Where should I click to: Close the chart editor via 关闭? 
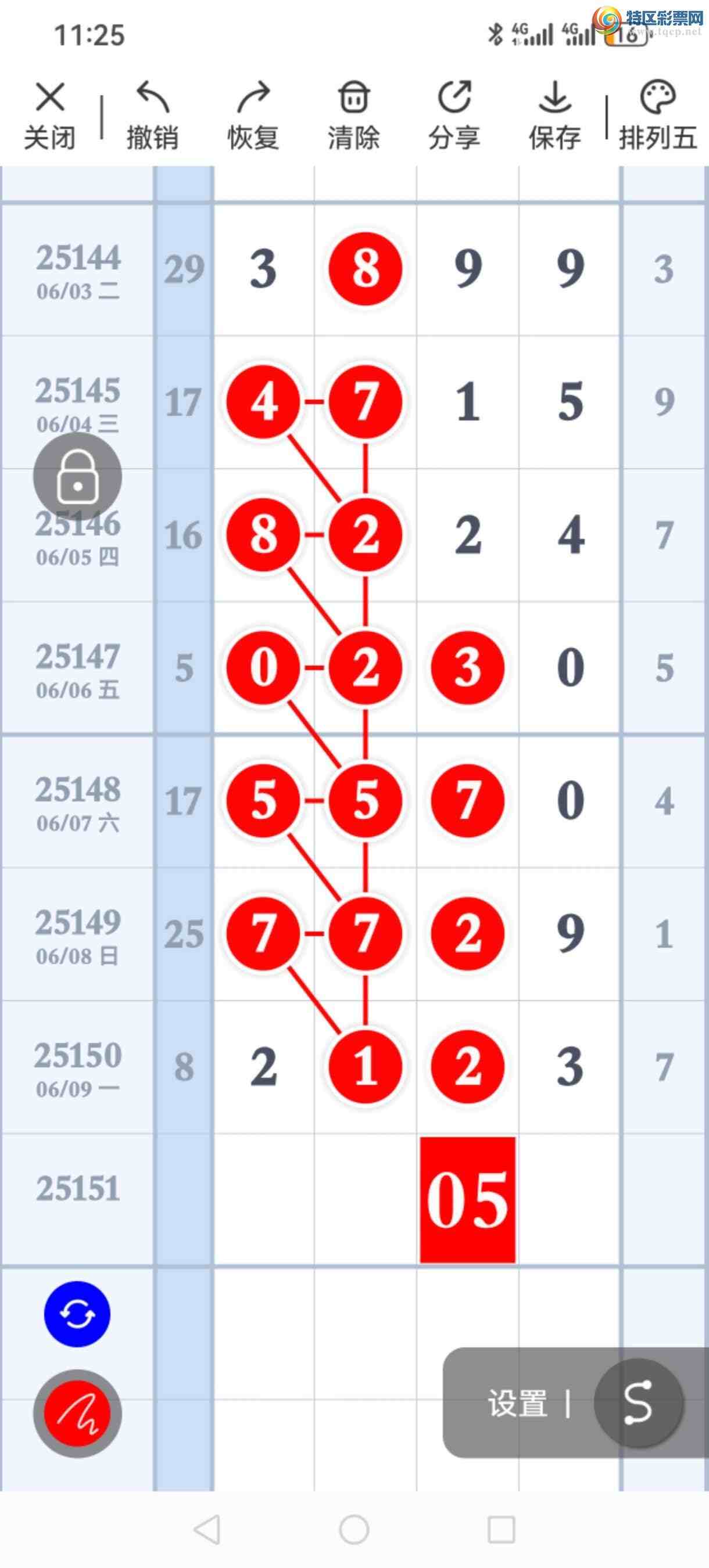(x=50, y=116)
